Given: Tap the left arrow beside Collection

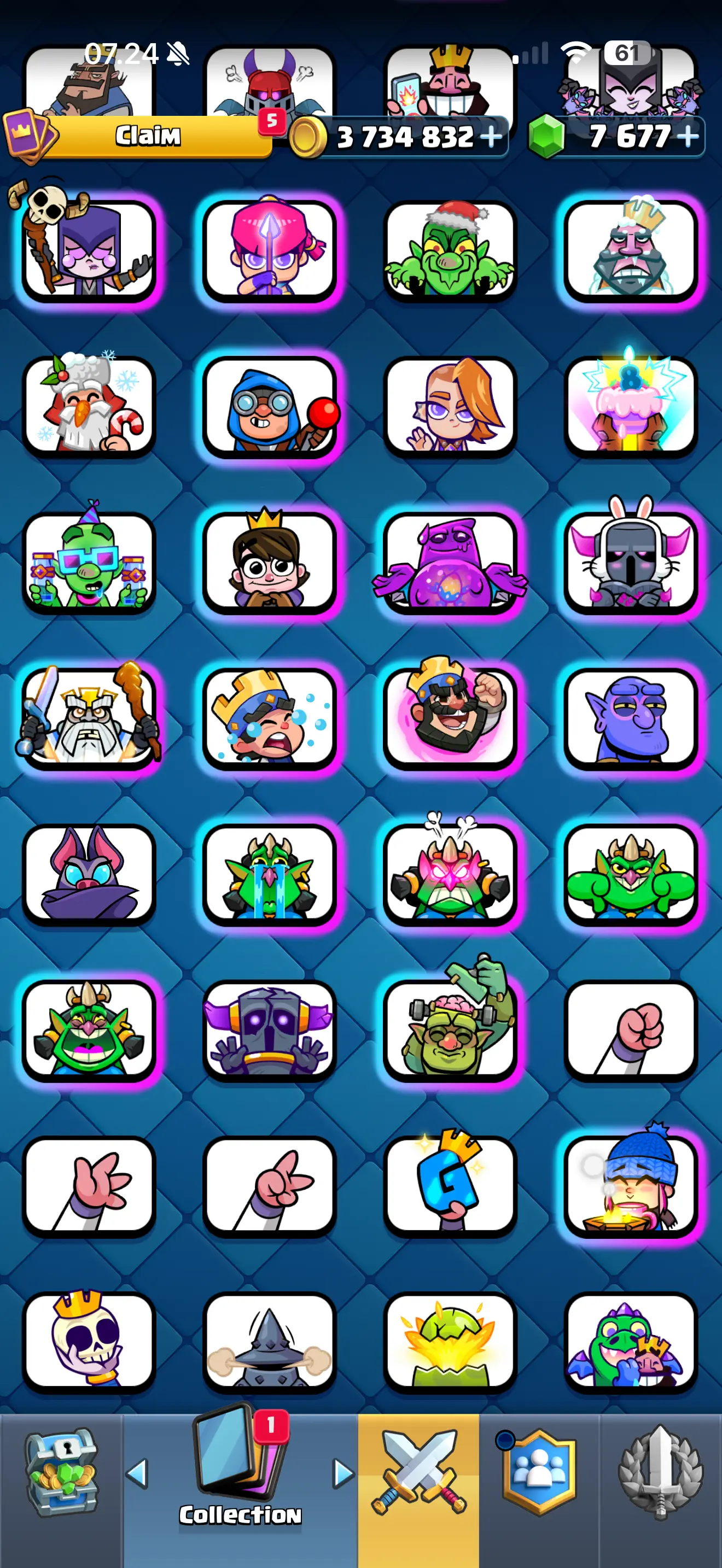Looking at the screenshot, I should point(138,1473).
